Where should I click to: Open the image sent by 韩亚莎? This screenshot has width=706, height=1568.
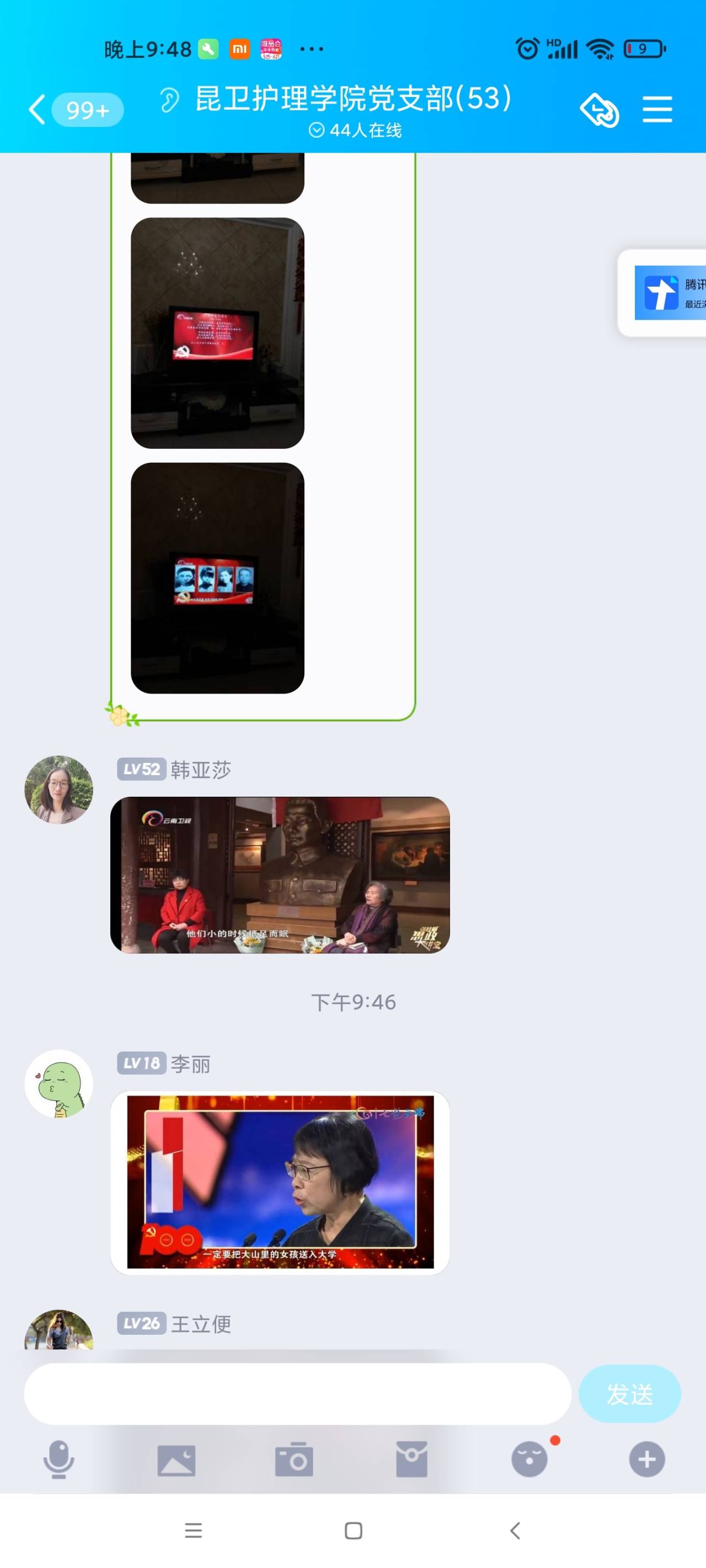click(x=280, y=875)
